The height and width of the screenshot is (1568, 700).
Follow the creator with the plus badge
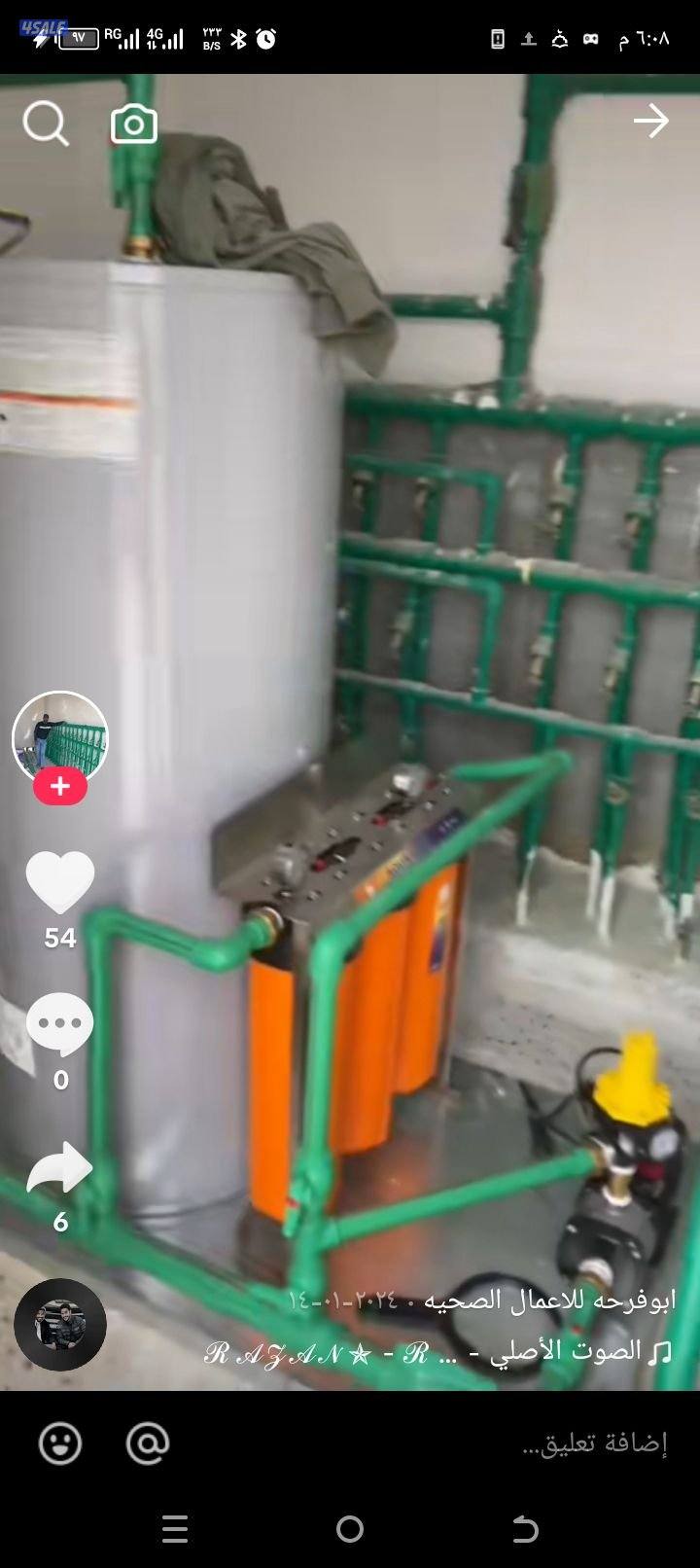point(60,786)
